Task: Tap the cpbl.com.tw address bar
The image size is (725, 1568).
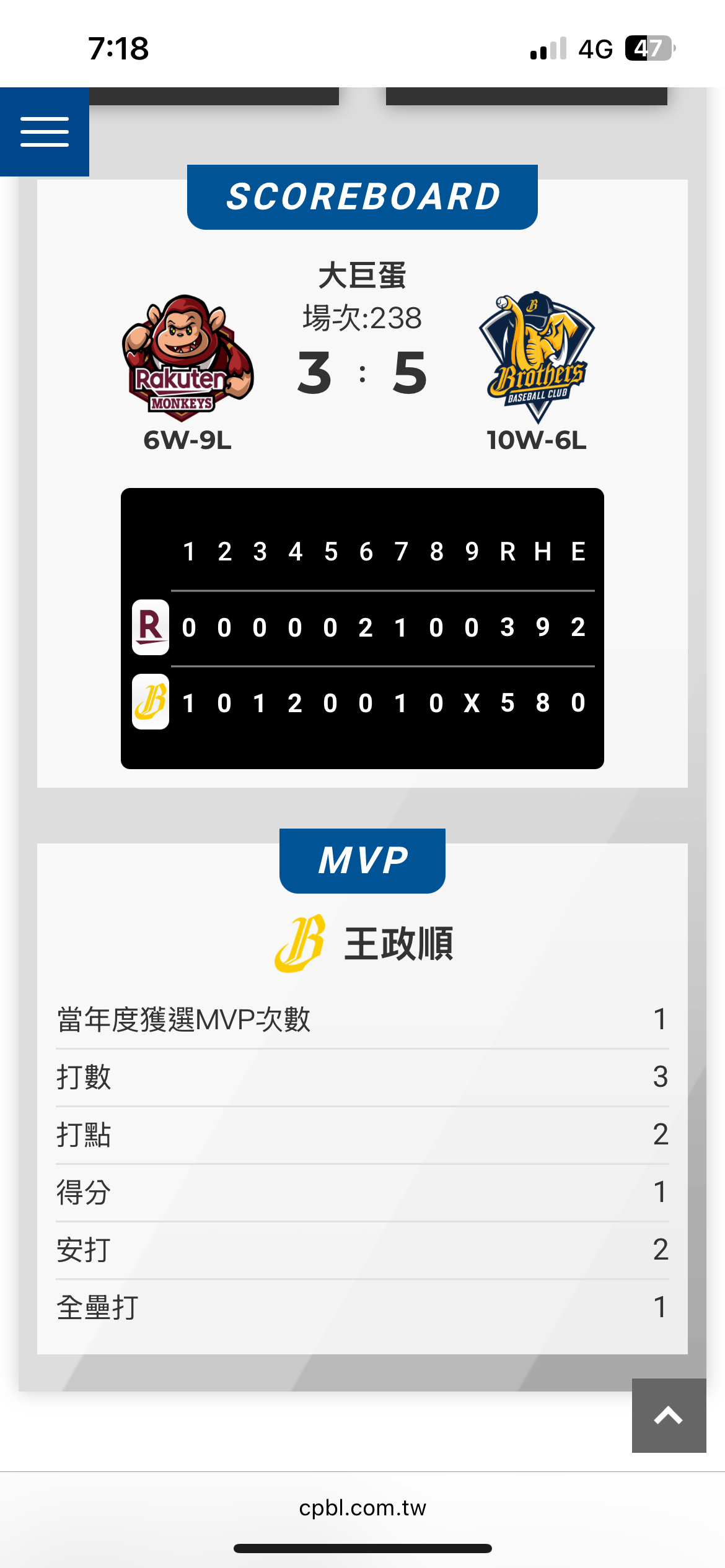Action: tap(362, 1507)
